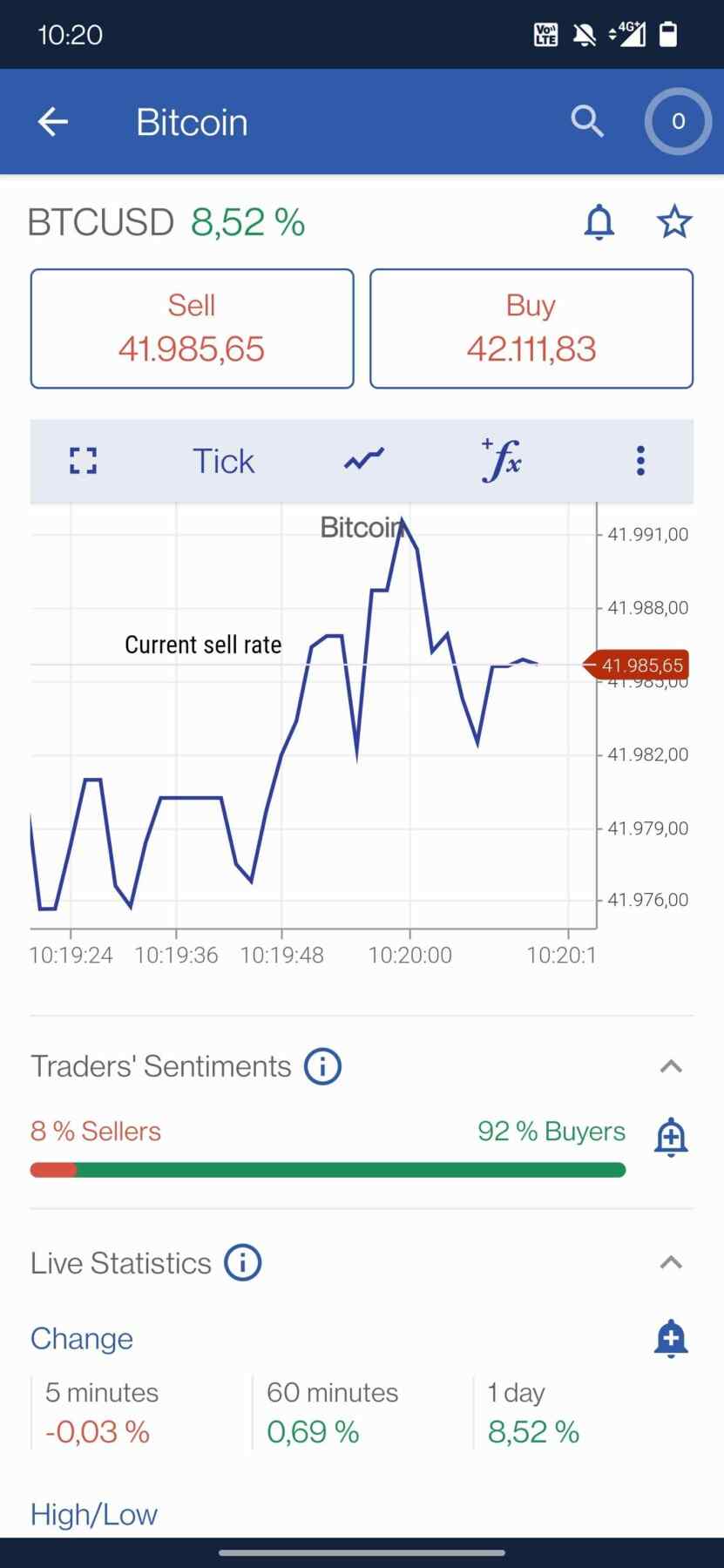Collapse the Traders' Sentiments section
This screenshot has width=724, height=1568.
(x=671, y=1066)
